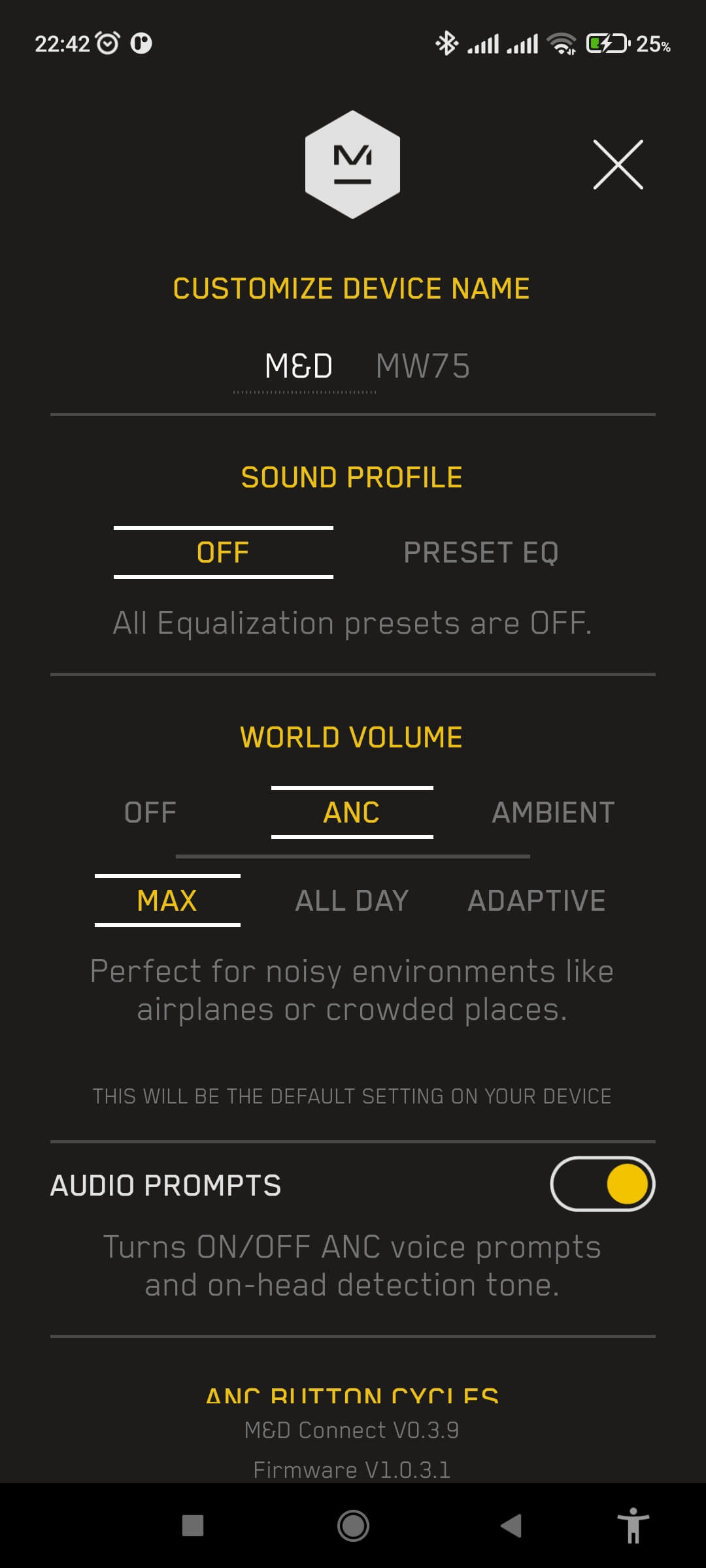
Task: Edit the M&D device name field
Action: (304, 366)
